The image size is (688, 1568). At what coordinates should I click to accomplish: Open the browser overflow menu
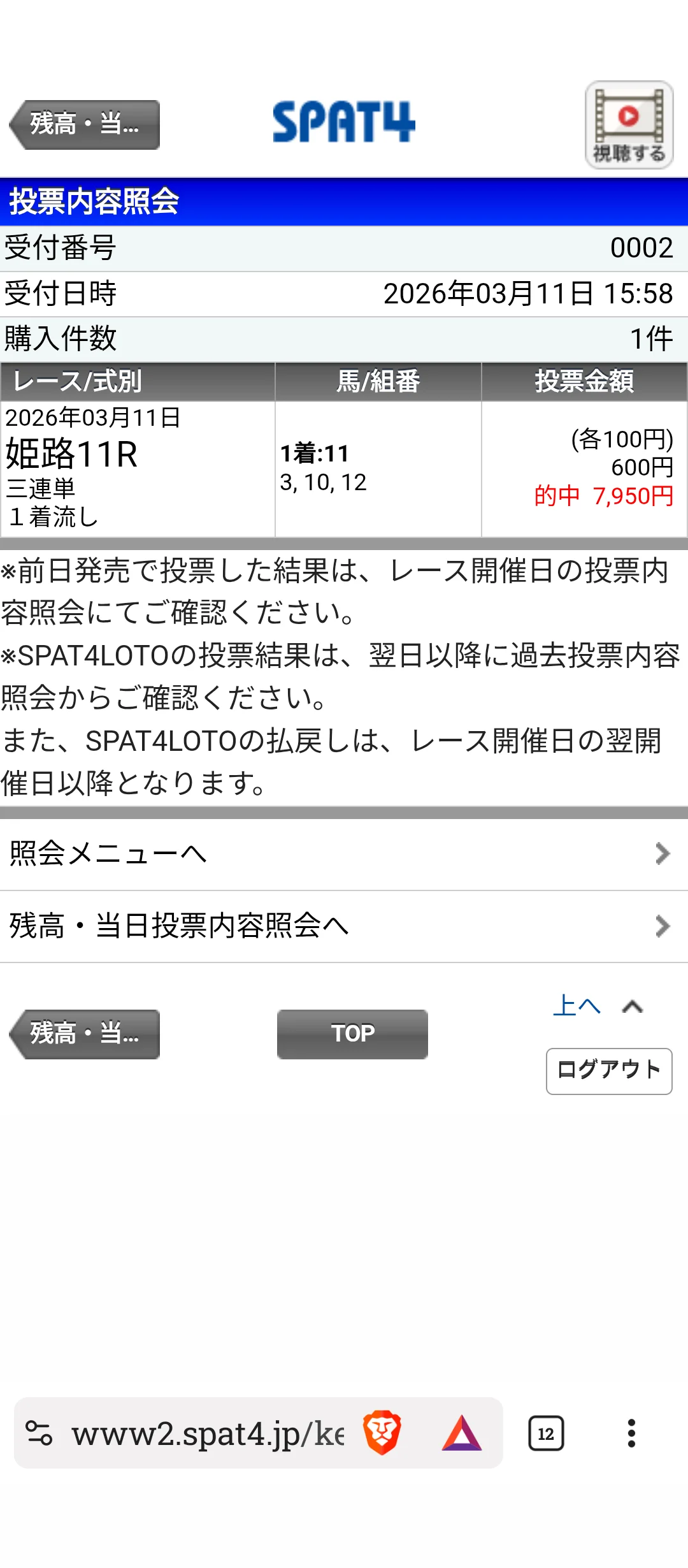pos(631,1434)
